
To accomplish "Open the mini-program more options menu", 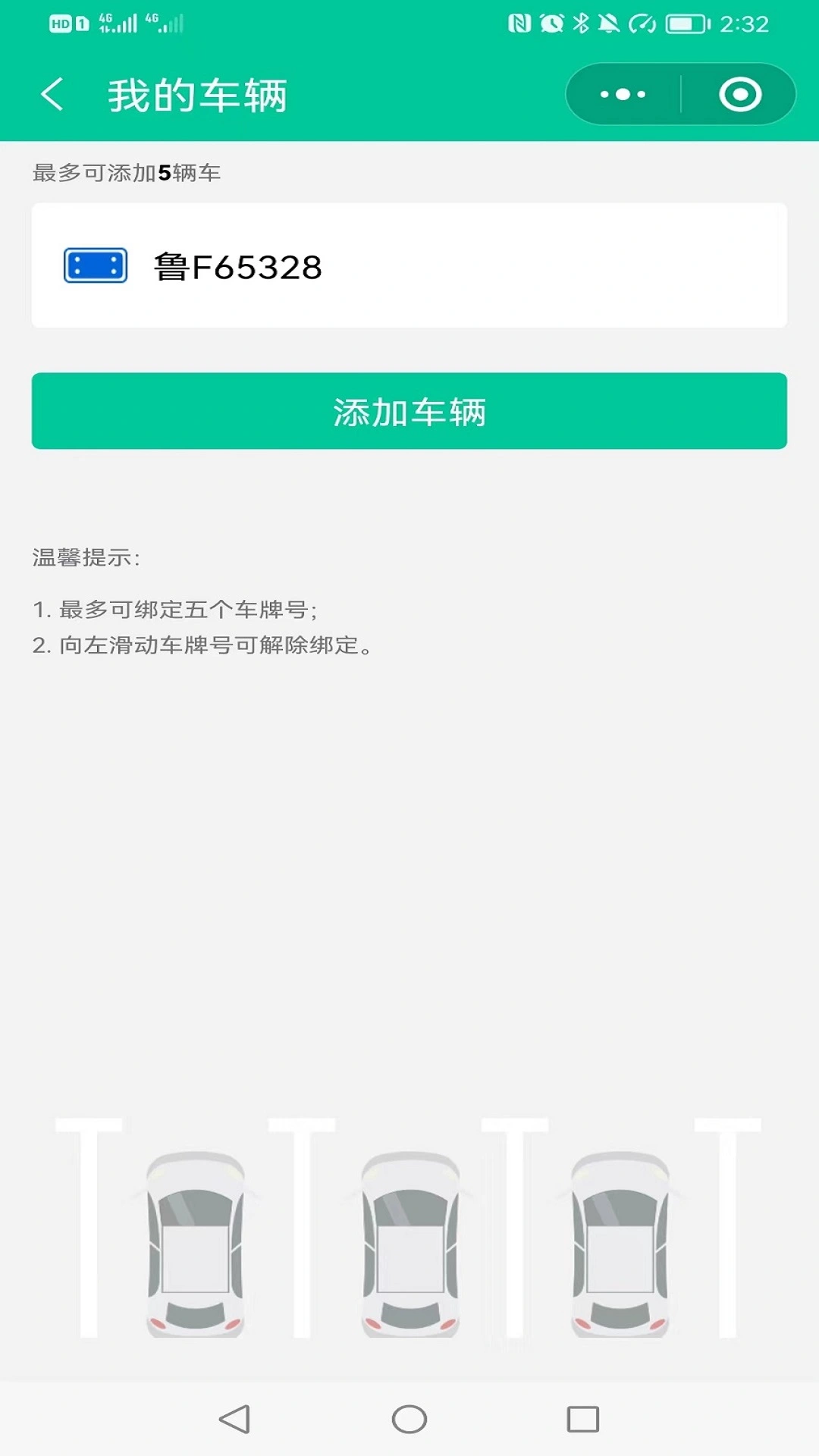I will pos(622,93).
